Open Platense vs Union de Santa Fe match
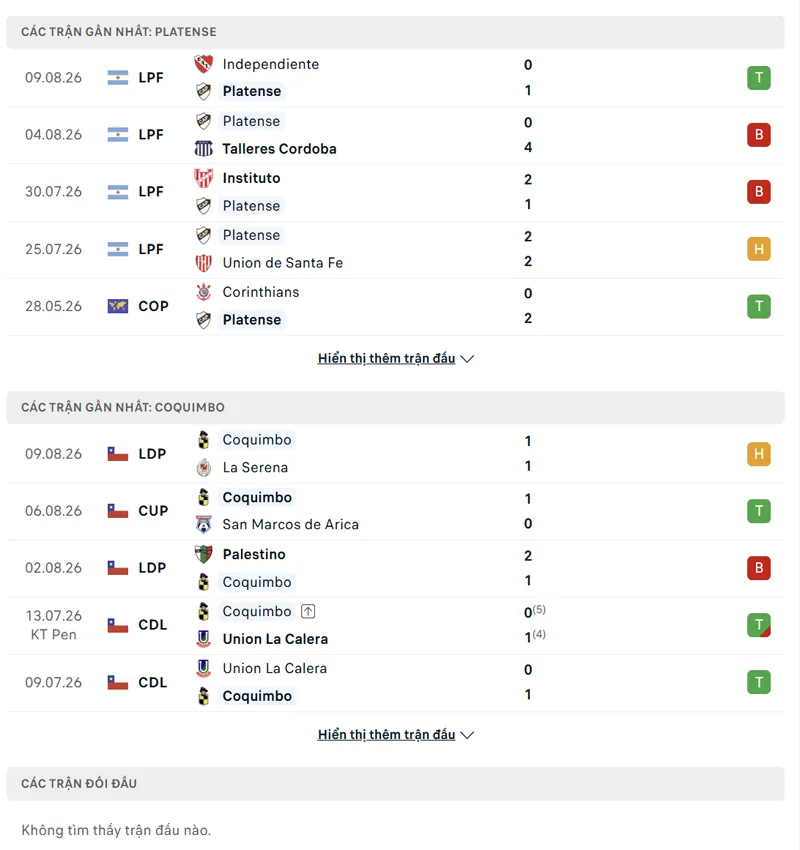800x850 pixels. pos(396,249)
